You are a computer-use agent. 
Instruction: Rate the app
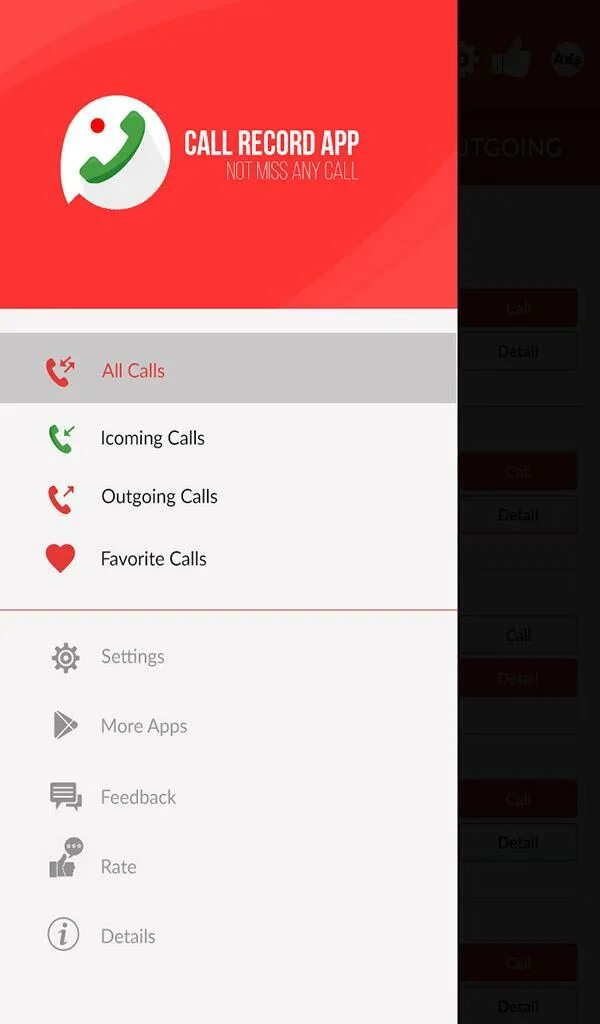click(228, 866)
